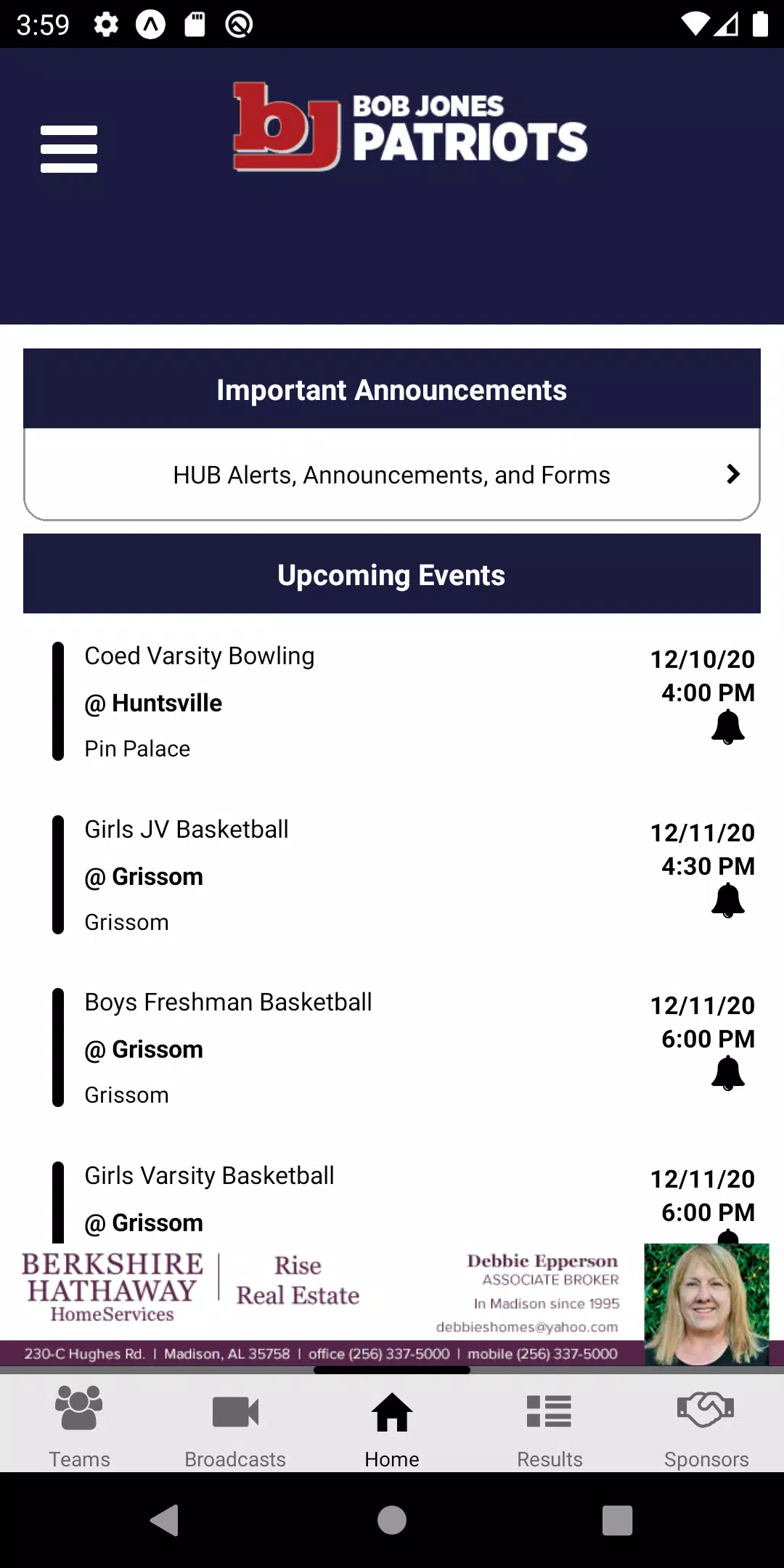Open the Coed Varsity Bowling event
This screenshot has width=784, height=1568.
392,701
